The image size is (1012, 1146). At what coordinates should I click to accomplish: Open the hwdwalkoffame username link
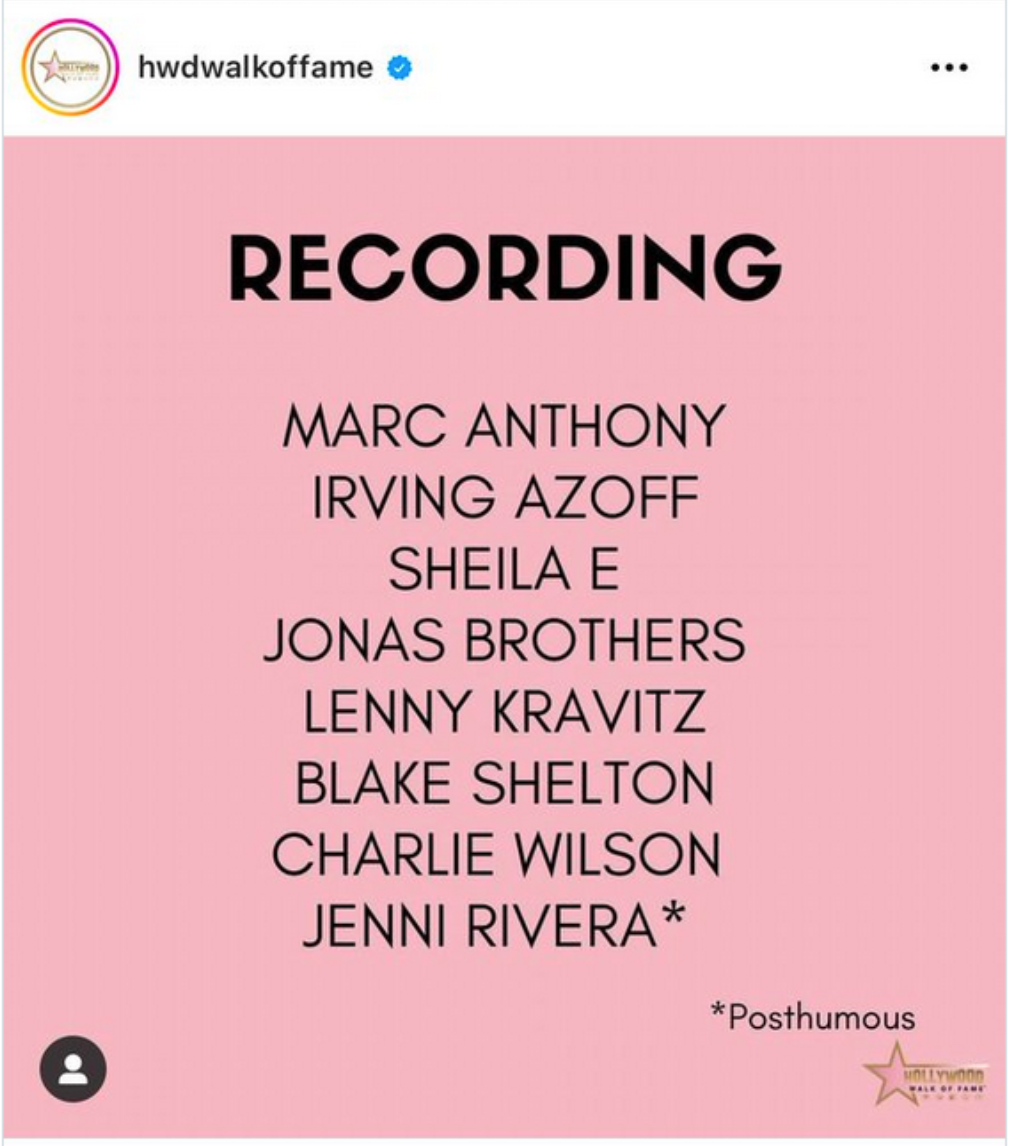255,68
